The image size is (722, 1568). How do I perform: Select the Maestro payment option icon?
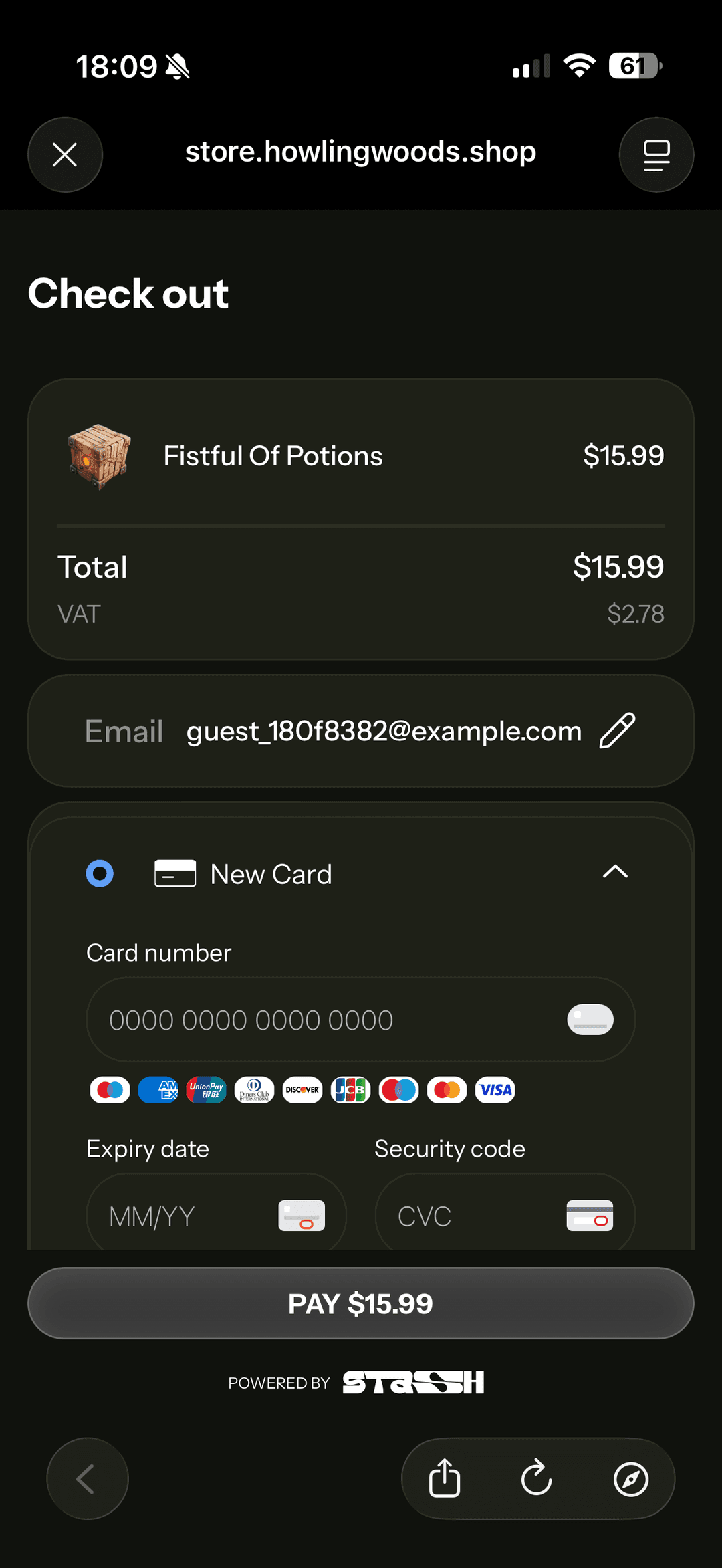tap(398, 1090)
